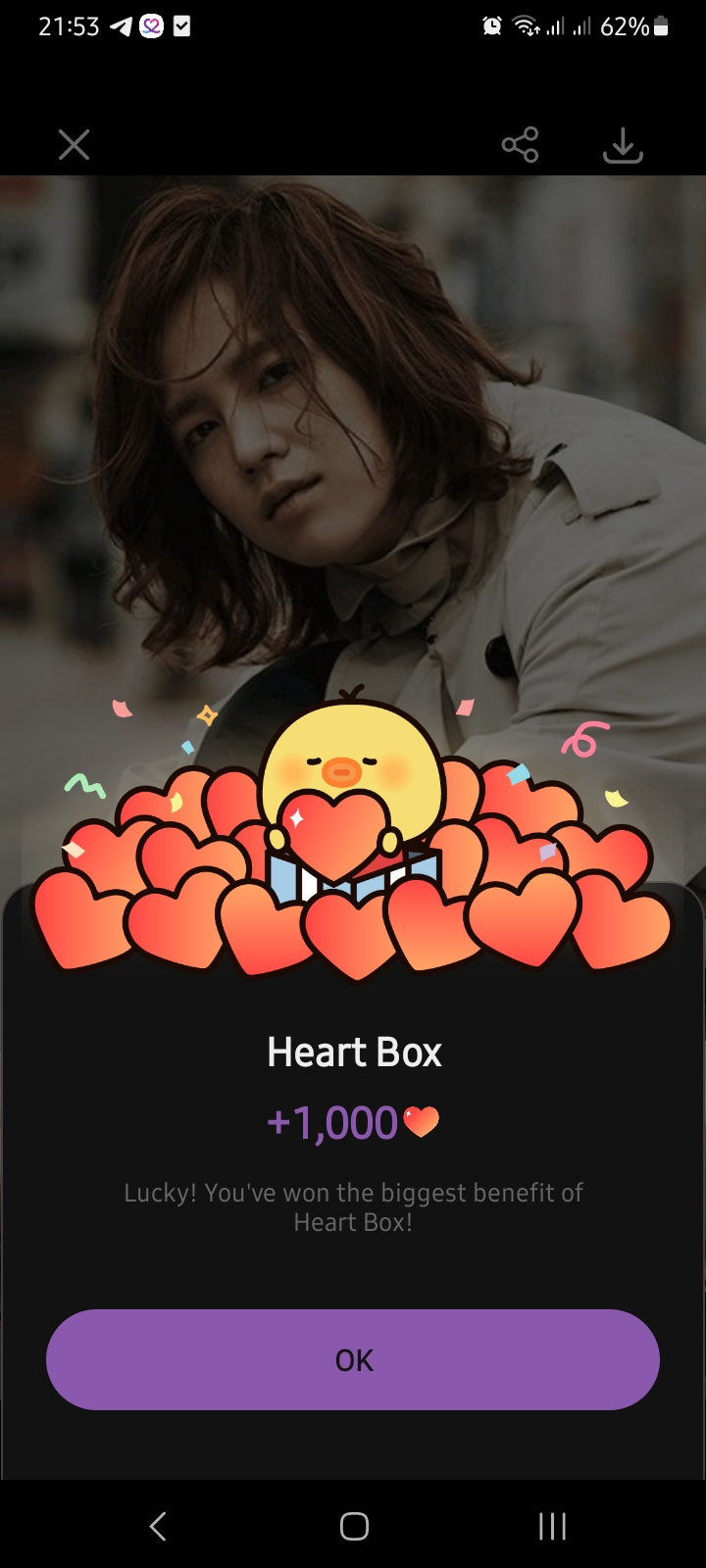Open recent apps from the navigation bar
Image resolution: width=706 pixels, height=1568 pixels.
click(x=552, y=1526)
